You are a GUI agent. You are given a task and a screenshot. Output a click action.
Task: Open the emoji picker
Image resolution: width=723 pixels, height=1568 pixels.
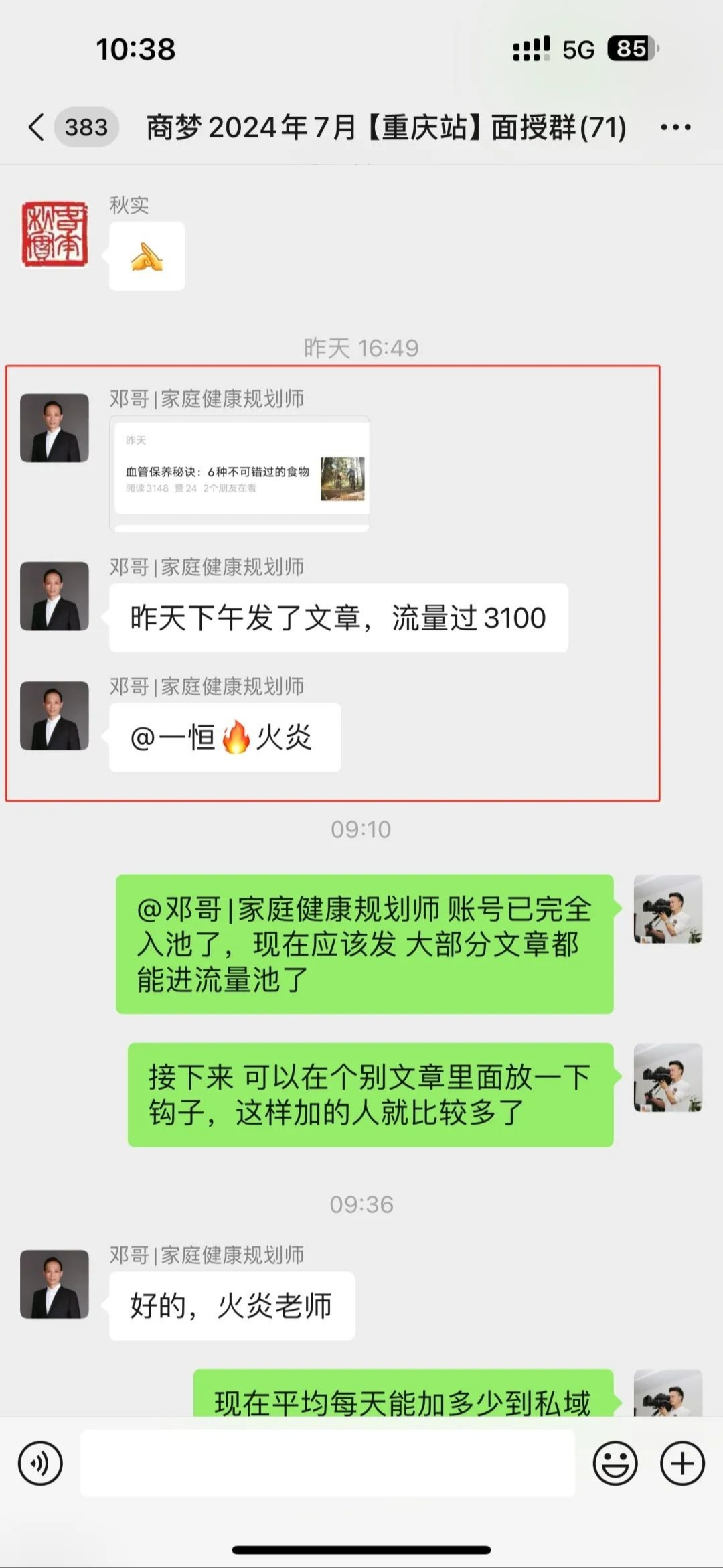coord(615,1464)
